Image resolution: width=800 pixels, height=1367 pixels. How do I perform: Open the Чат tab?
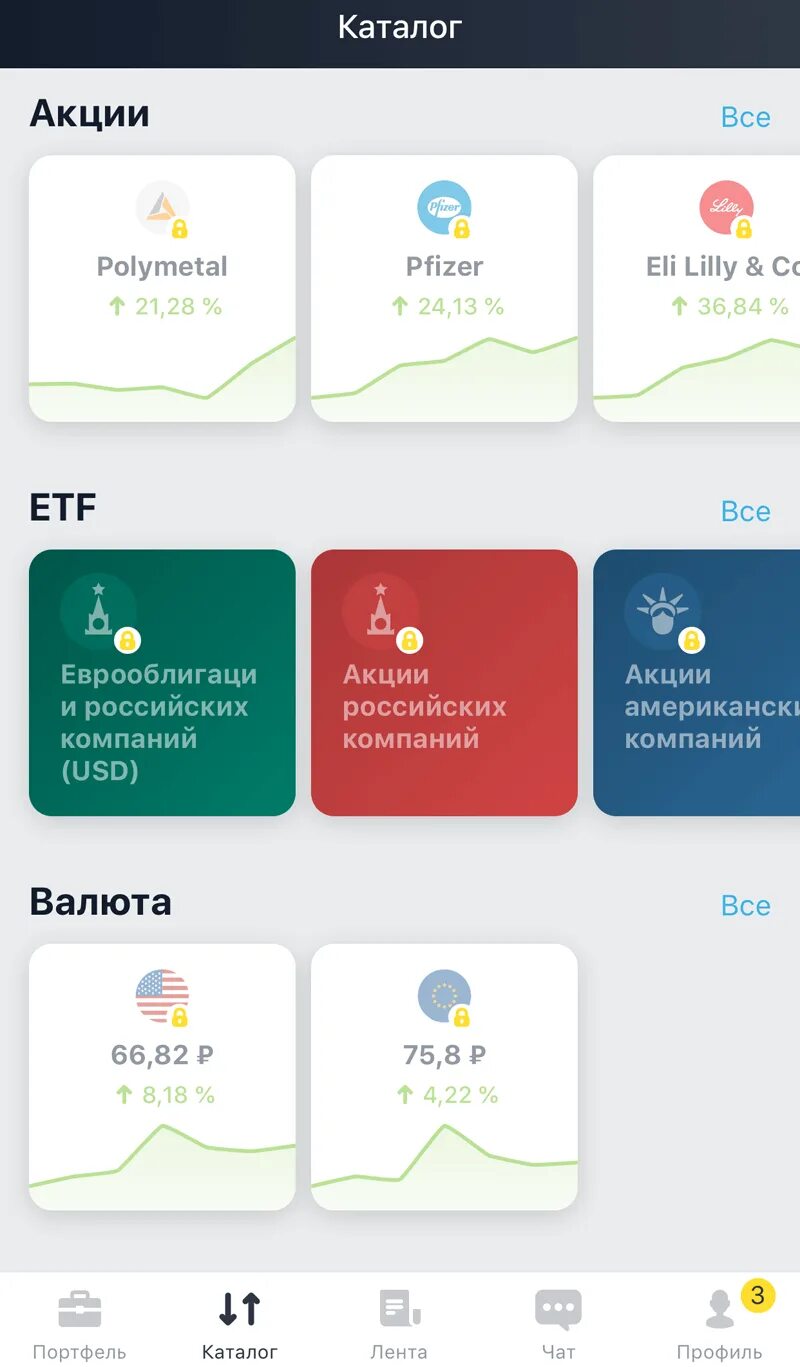(558, 1322)
